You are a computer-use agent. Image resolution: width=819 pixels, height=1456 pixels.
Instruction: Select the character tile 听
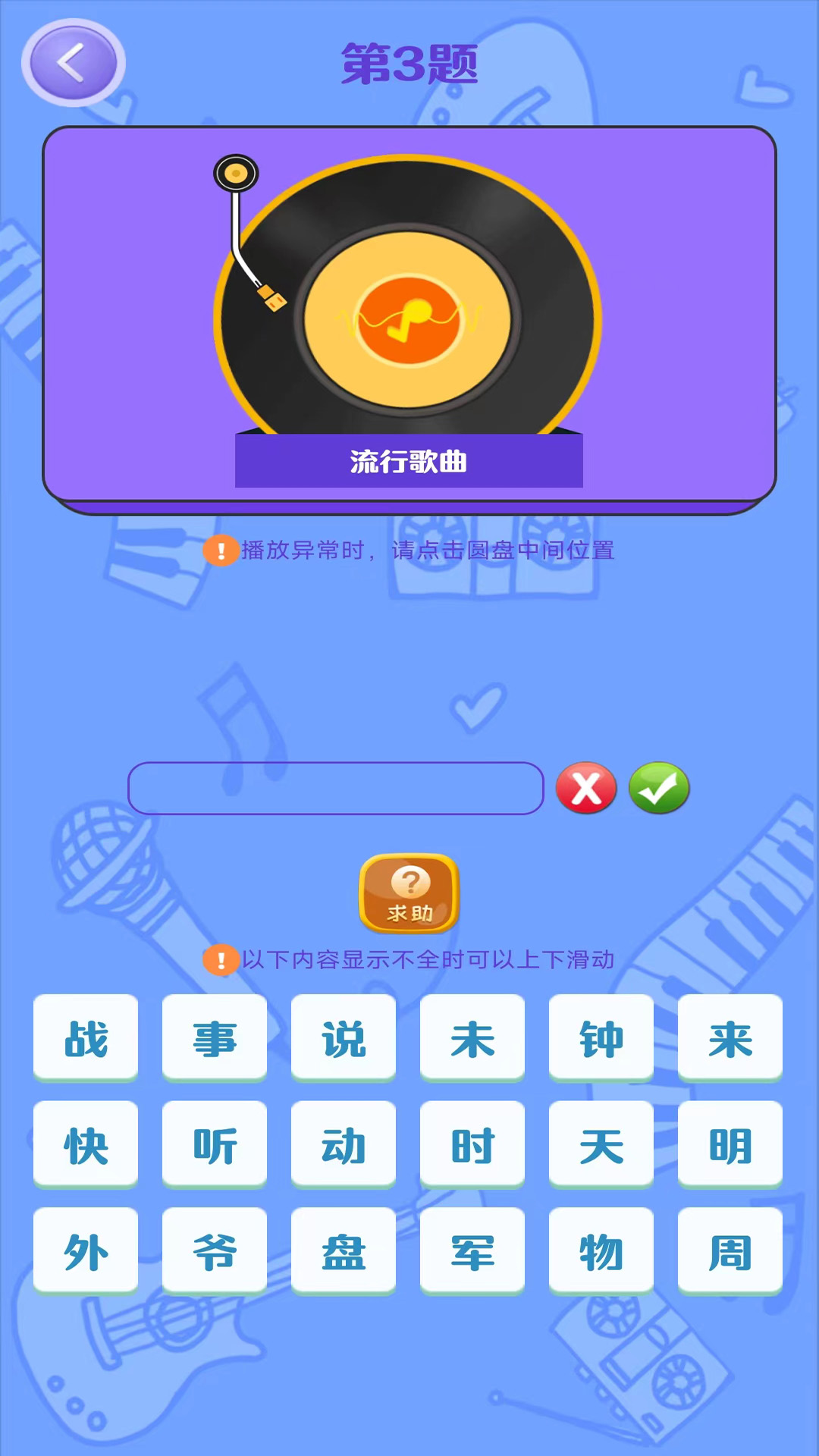pyautogui.click(x=215, y=1145)
